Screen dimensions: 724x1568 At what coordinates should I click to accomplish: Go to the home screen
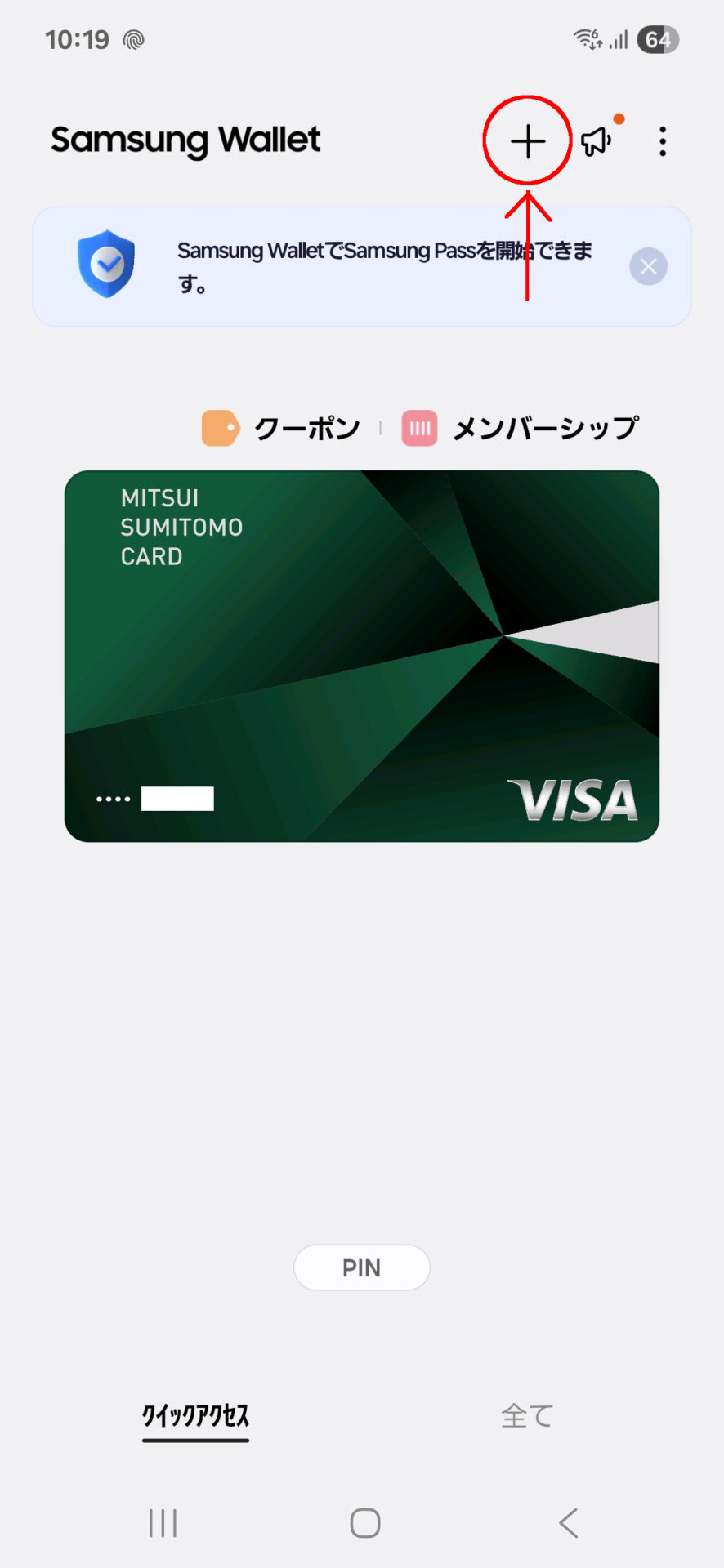coord(365,1523)
